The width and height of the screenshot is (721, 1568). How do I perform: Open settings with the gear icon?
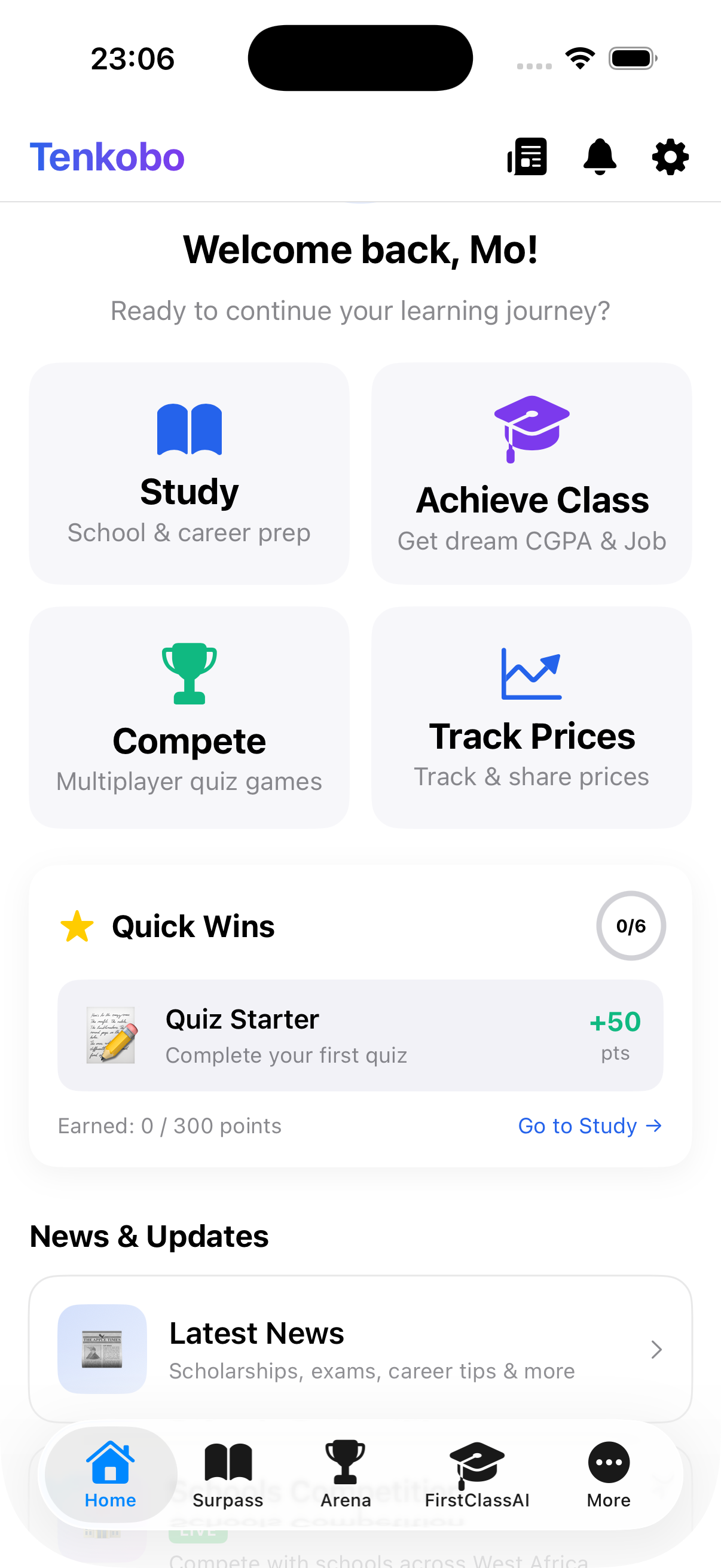pyautogui.click(x=669, y=157)
